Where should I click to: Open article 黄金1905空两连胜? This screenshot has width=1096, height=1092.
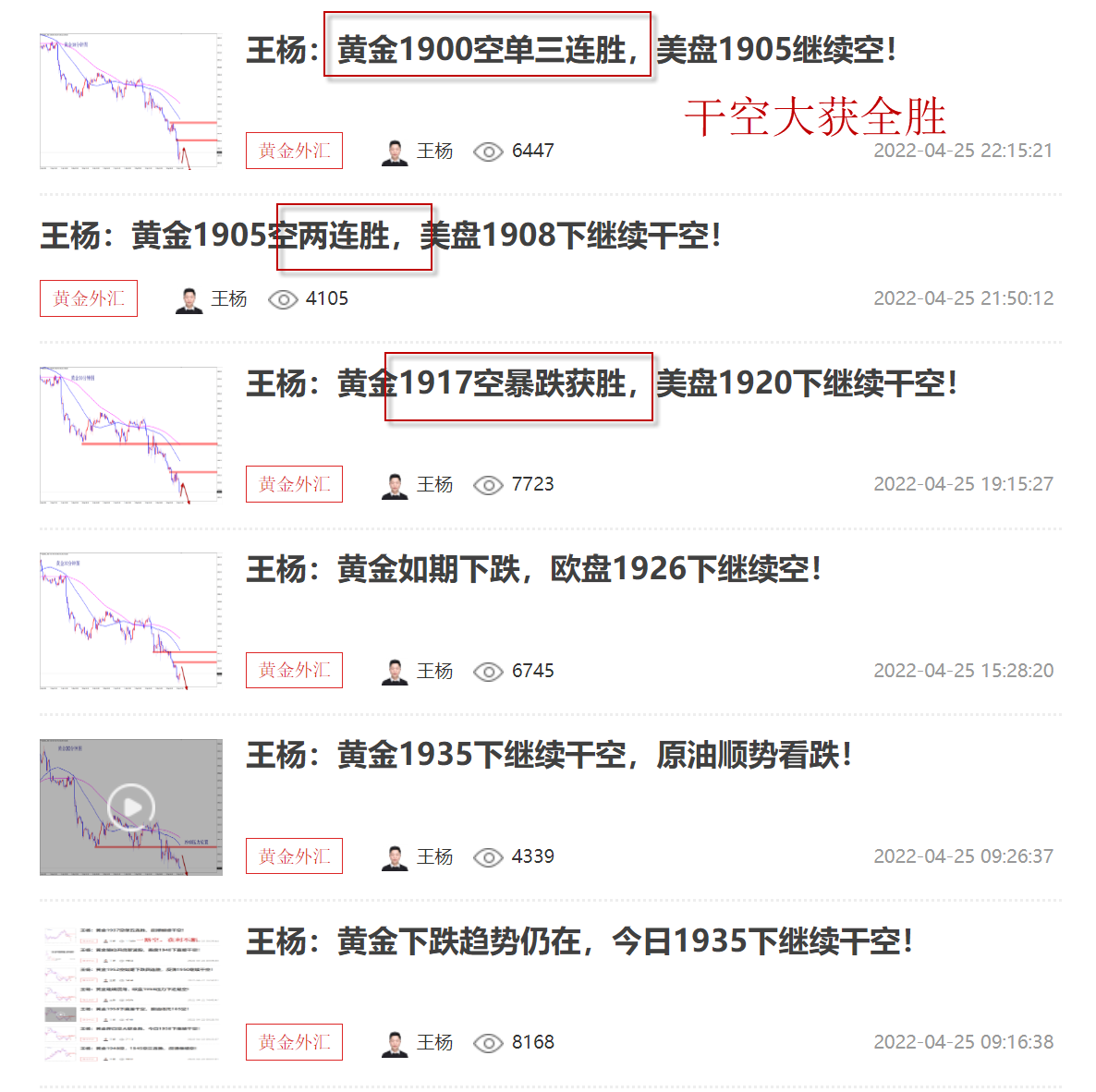point(380,236)
